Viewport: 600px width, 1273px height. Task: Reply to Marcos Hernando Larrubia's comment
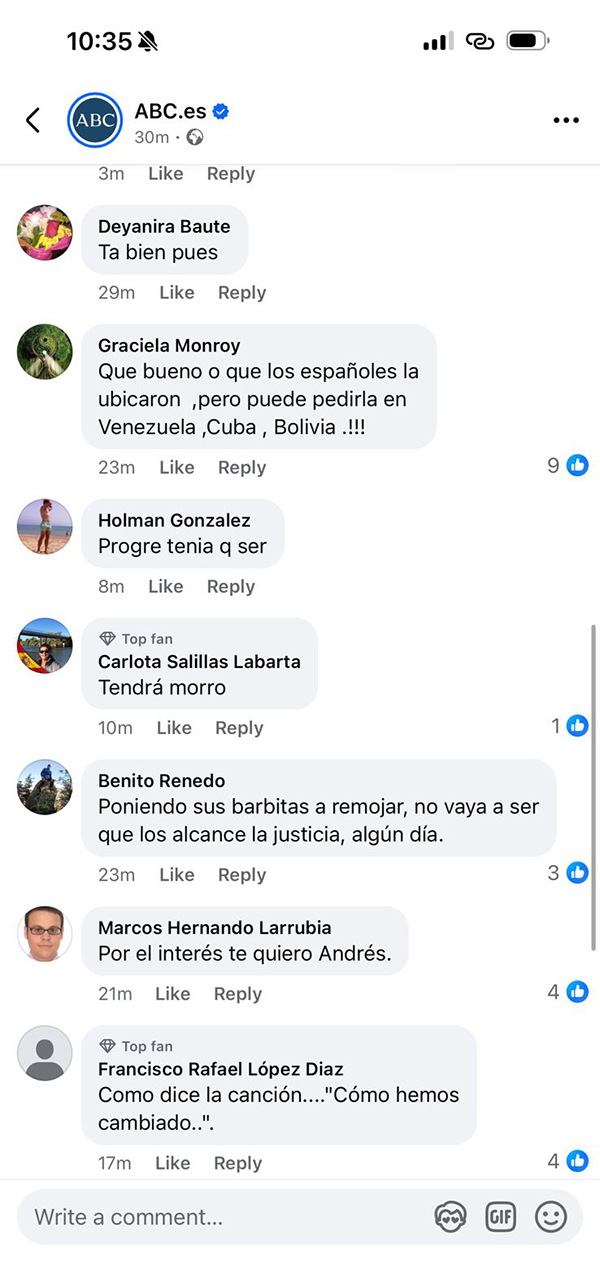(x=237, y=993)
